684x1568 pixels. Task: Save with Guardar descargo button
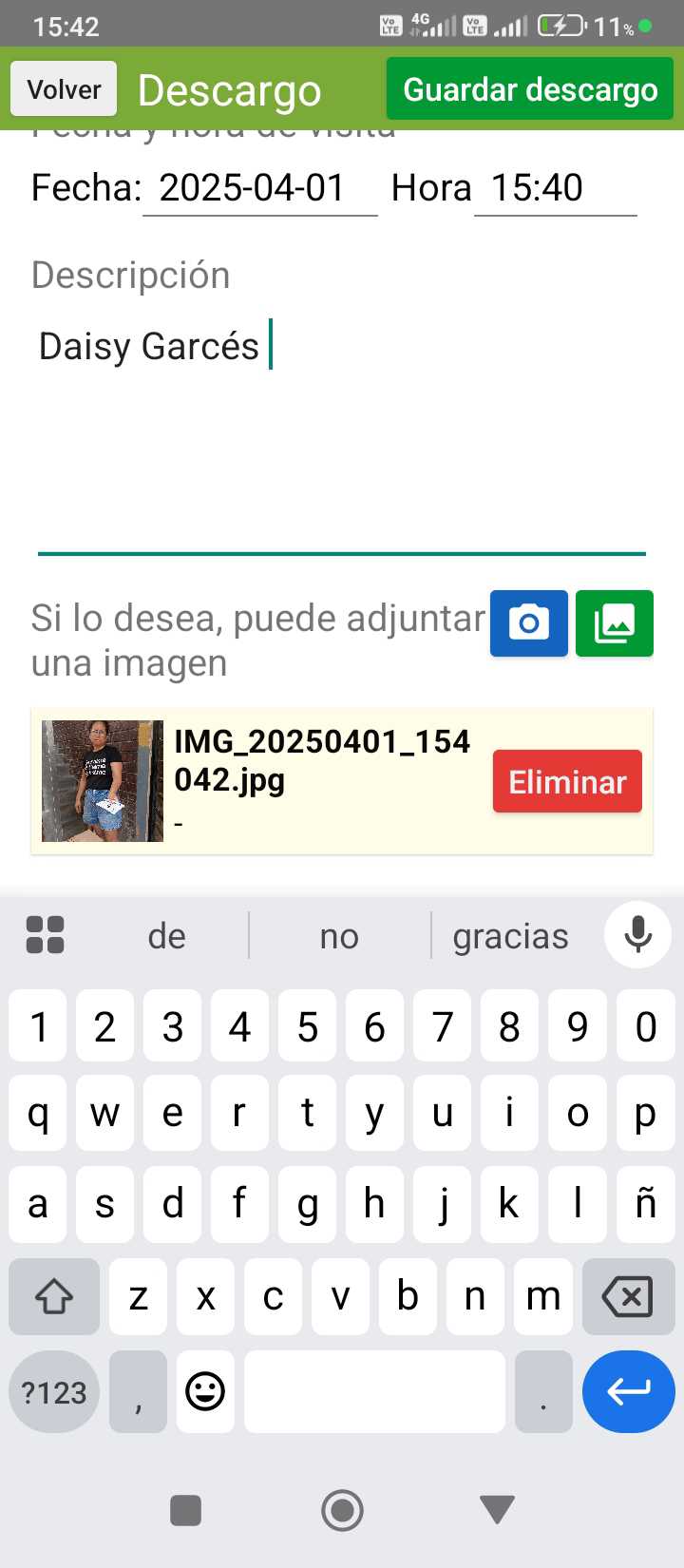[x=529, y=89]
